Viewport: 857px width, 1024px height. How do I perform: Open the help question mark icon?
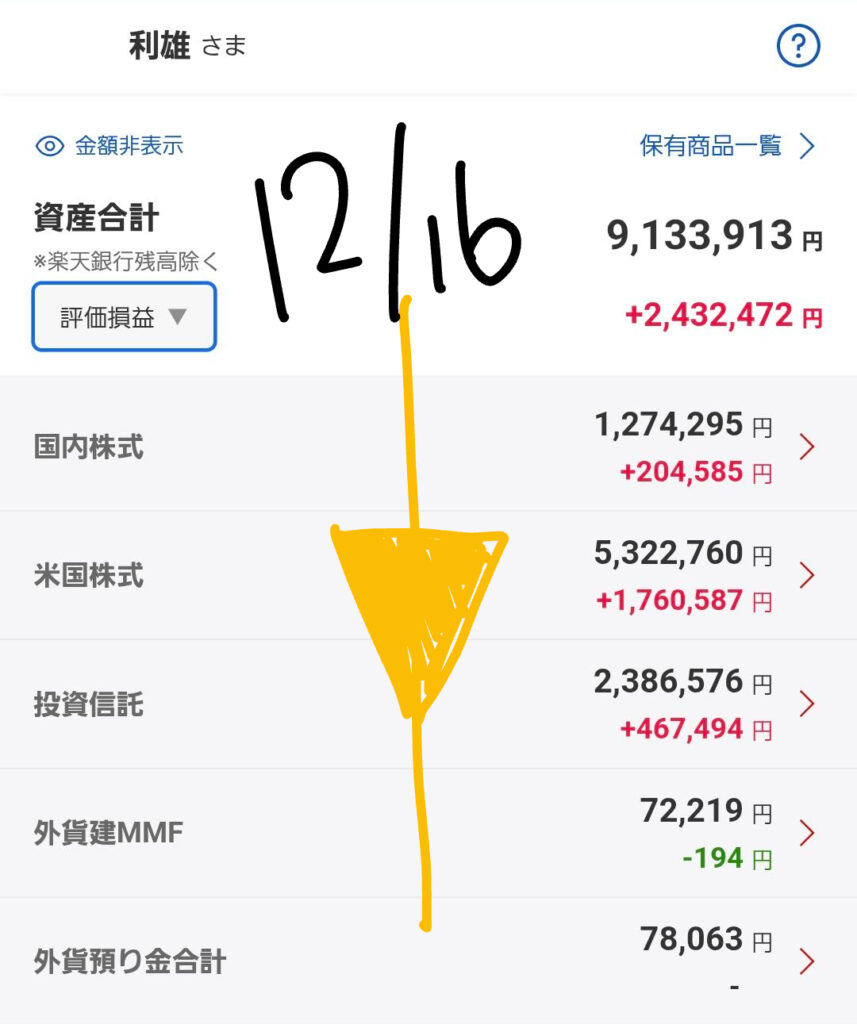(798, 47)
